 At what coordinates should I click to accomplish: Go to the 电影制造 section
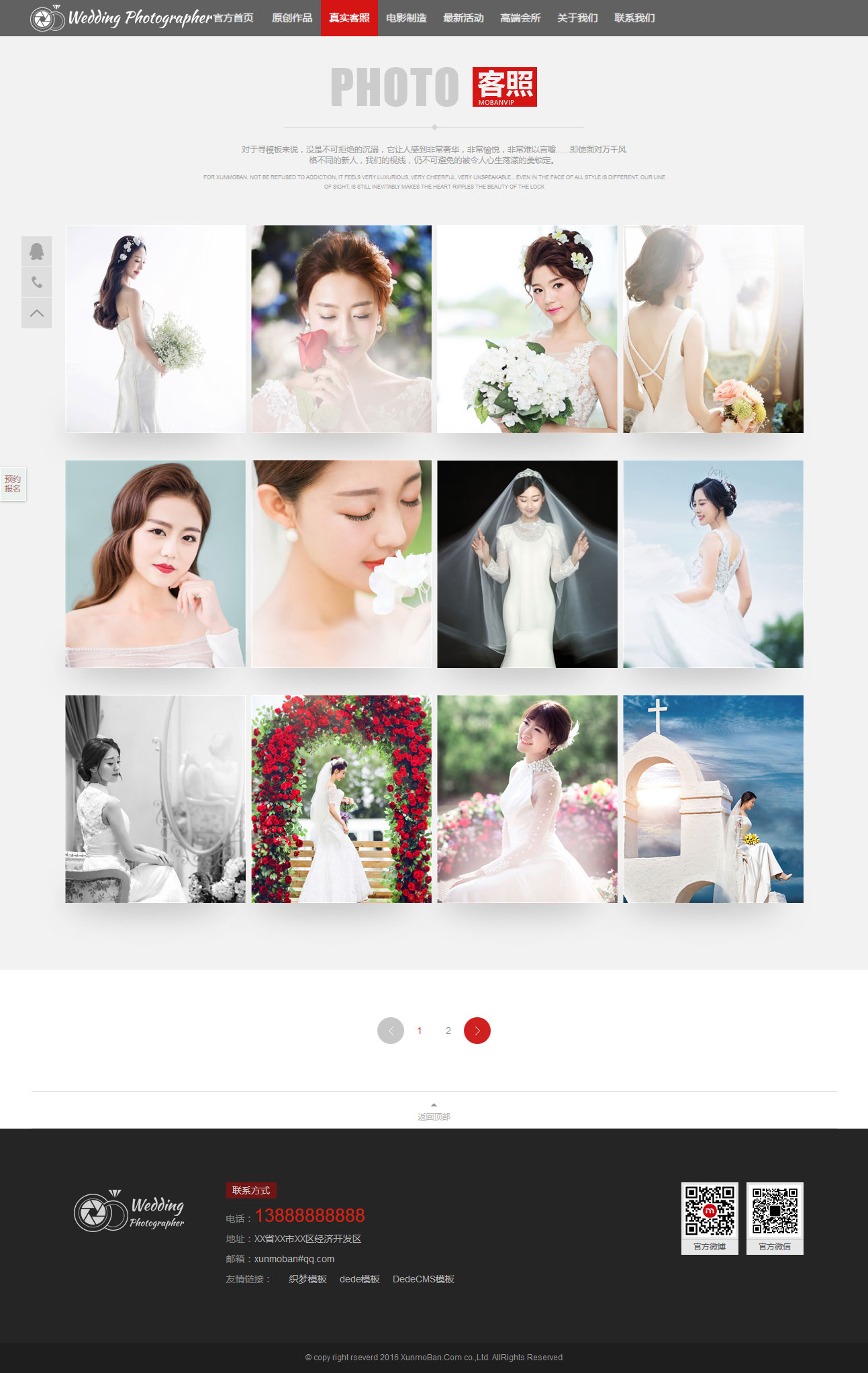(406, 18)
